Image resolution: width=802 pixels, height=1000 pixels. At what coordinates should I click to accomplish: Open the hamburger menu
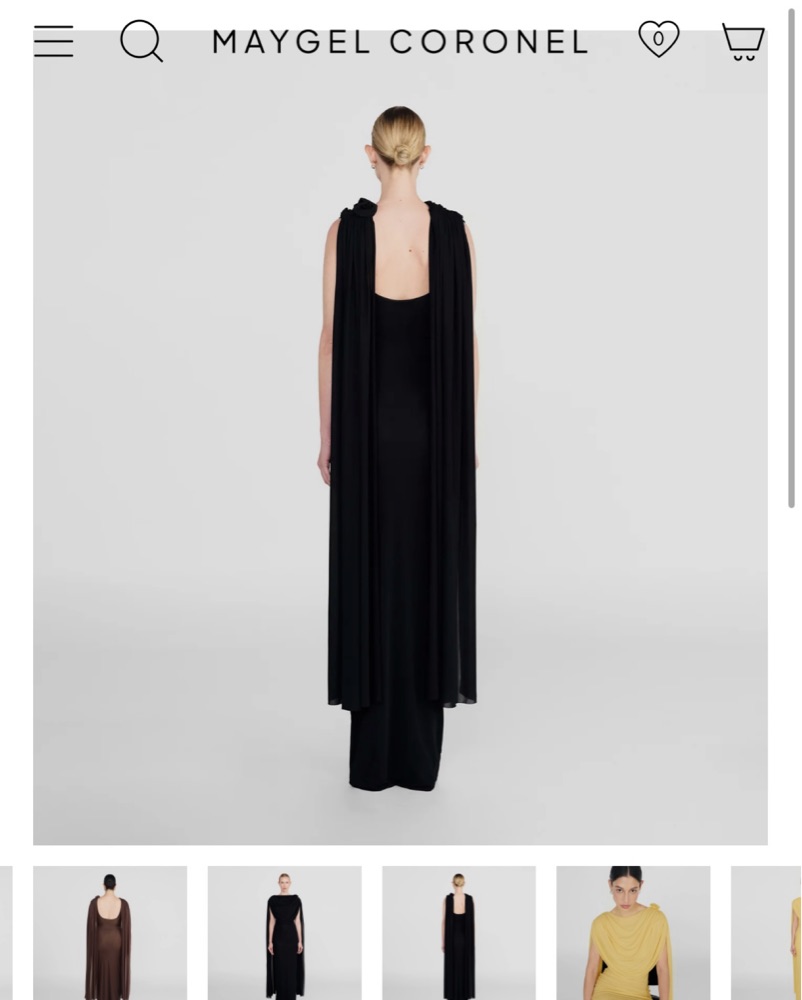click(x=53, y=41)
